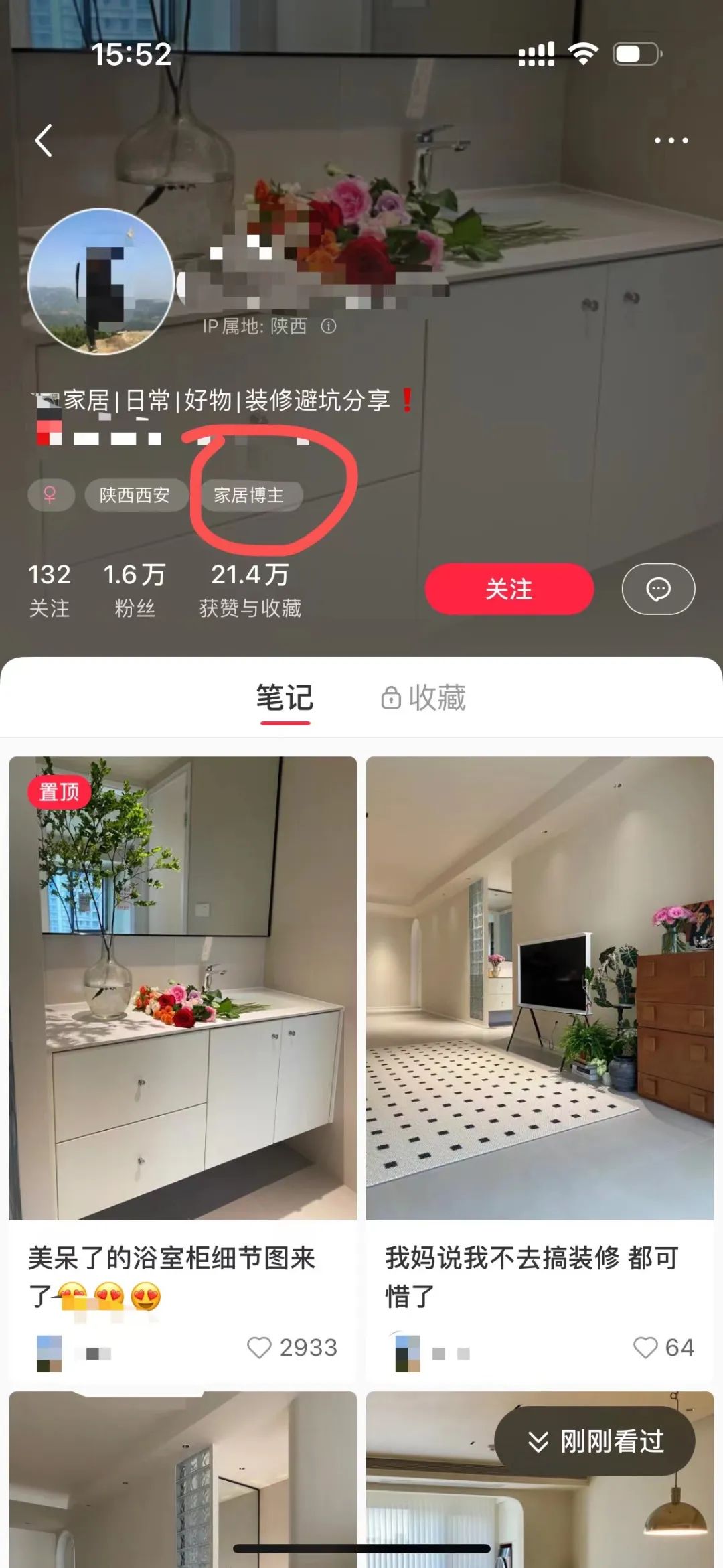Image resolution: width=723 pixels, height=1568 pixels.
Task: View the 1.6万 粉丝 followers list
Action: coord(135,589)
